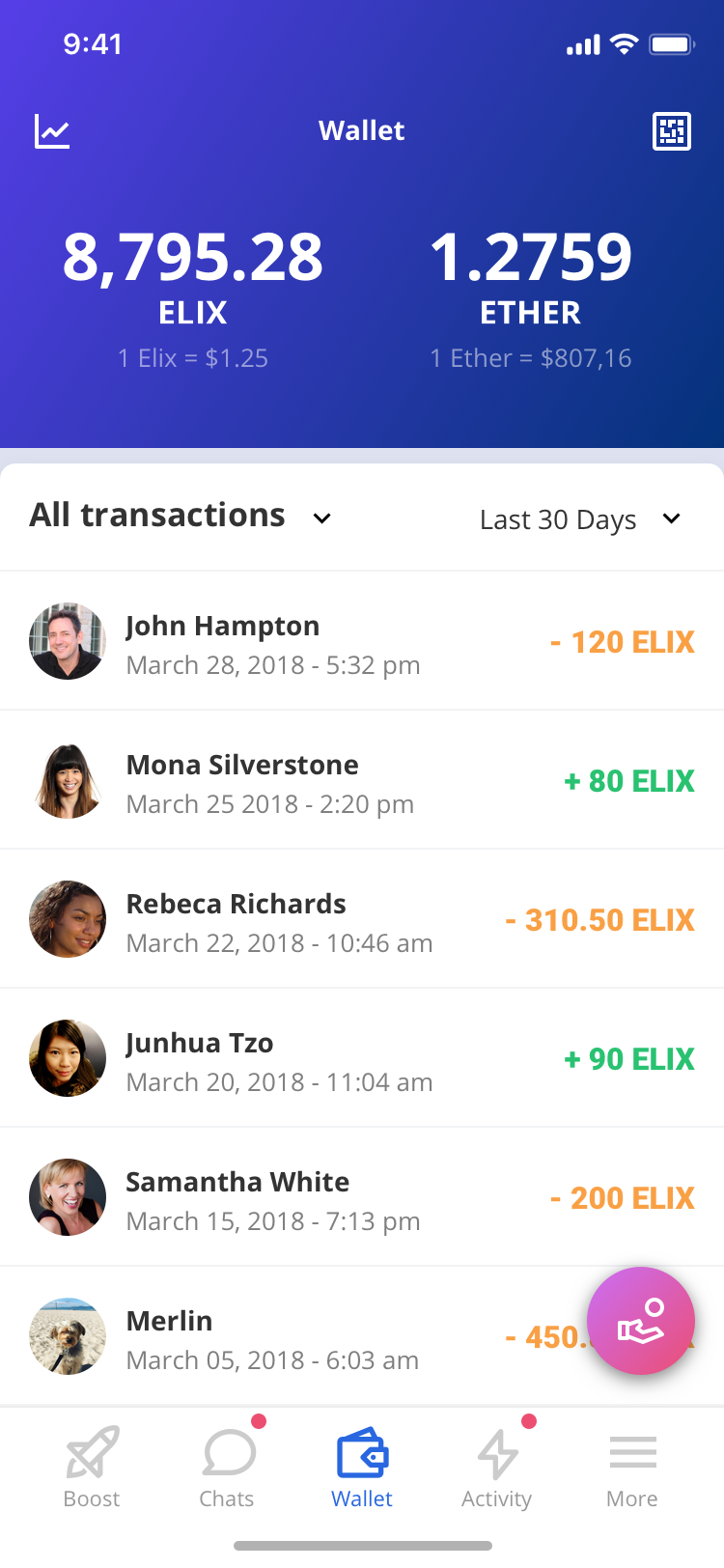Open the chart statistics icon
The image size is (724, 1568).
click(x=52, y=131)
